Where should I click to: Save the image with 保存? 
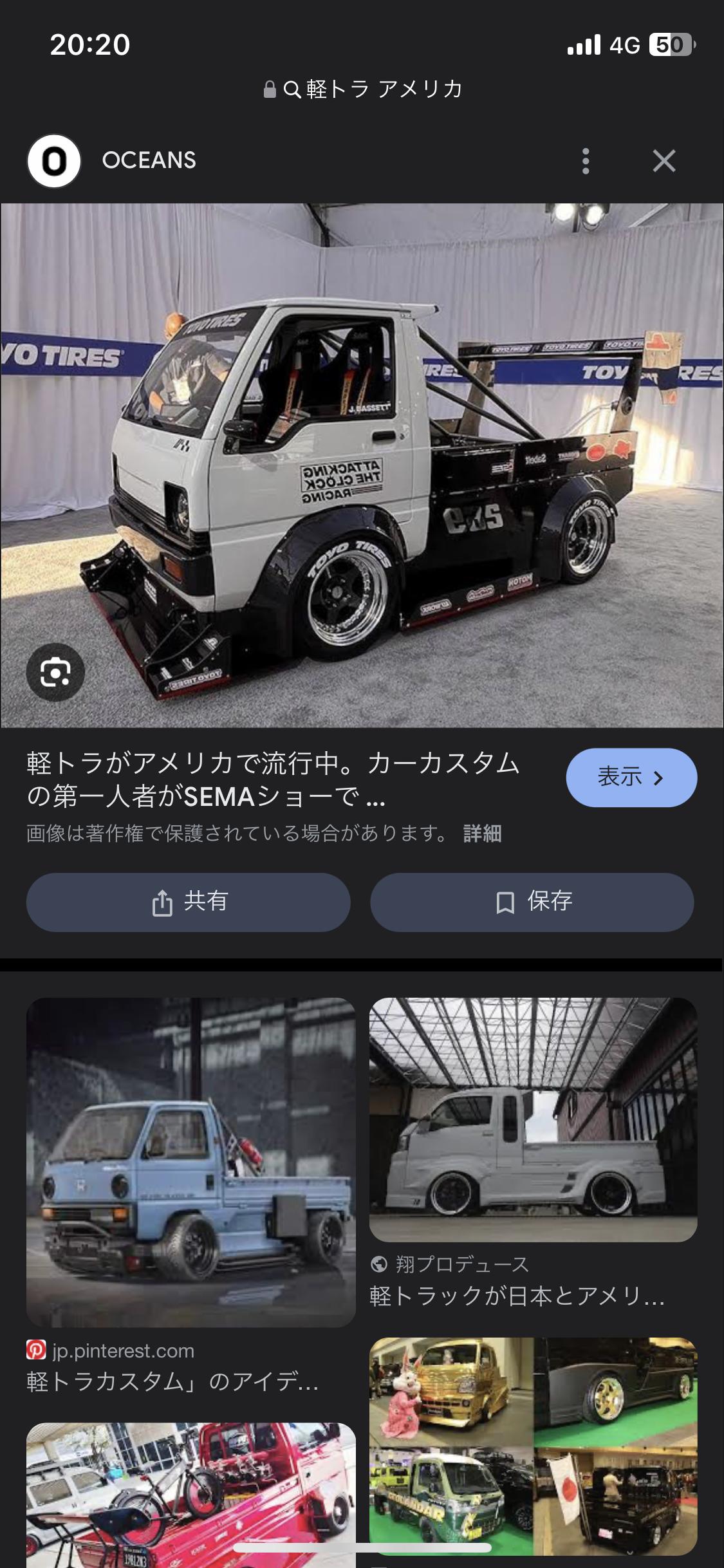[x=532, y=902]
